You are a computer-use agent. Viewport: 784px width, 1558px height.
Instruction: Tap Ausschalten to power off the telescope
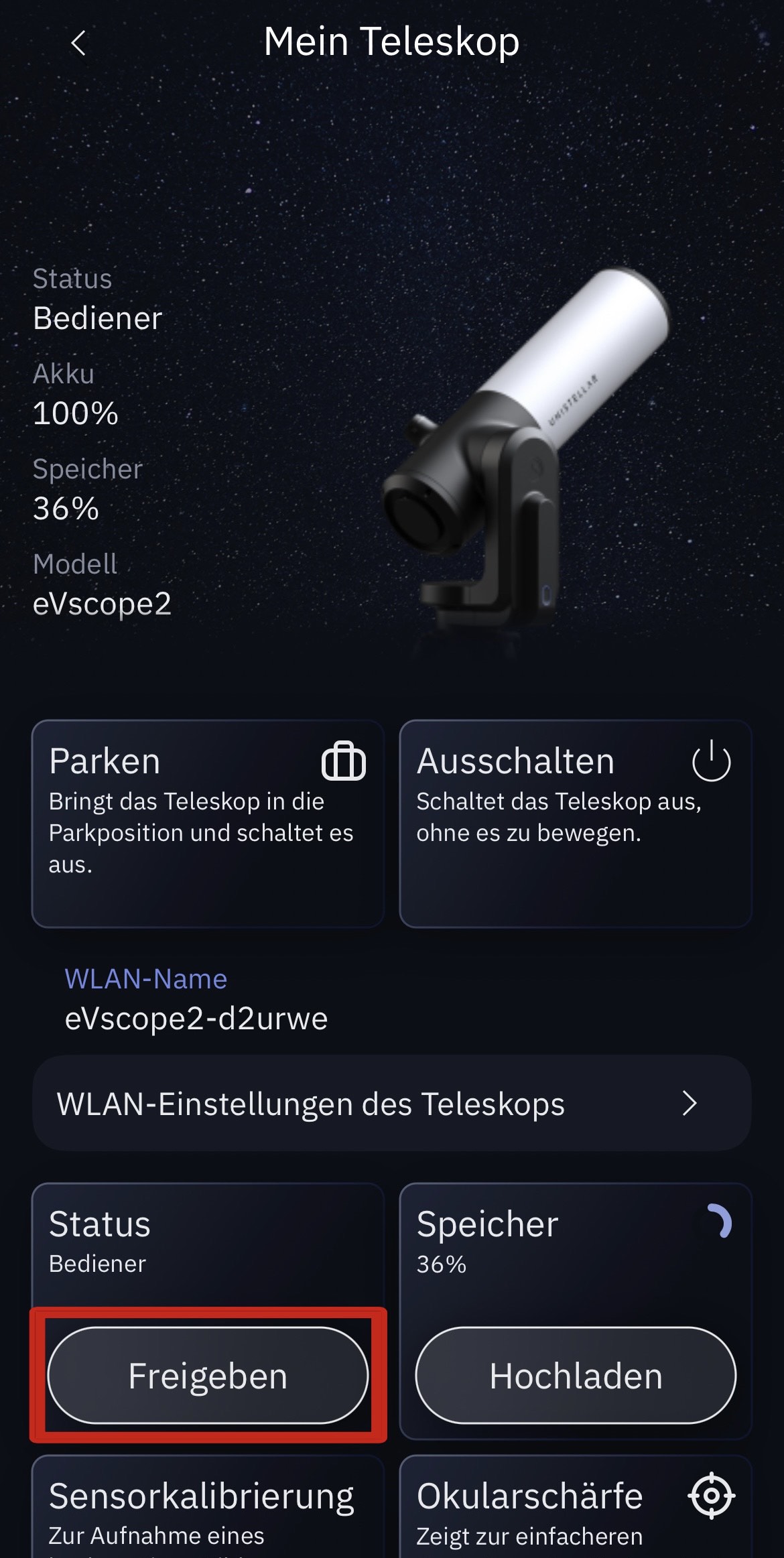click(575, 823)
